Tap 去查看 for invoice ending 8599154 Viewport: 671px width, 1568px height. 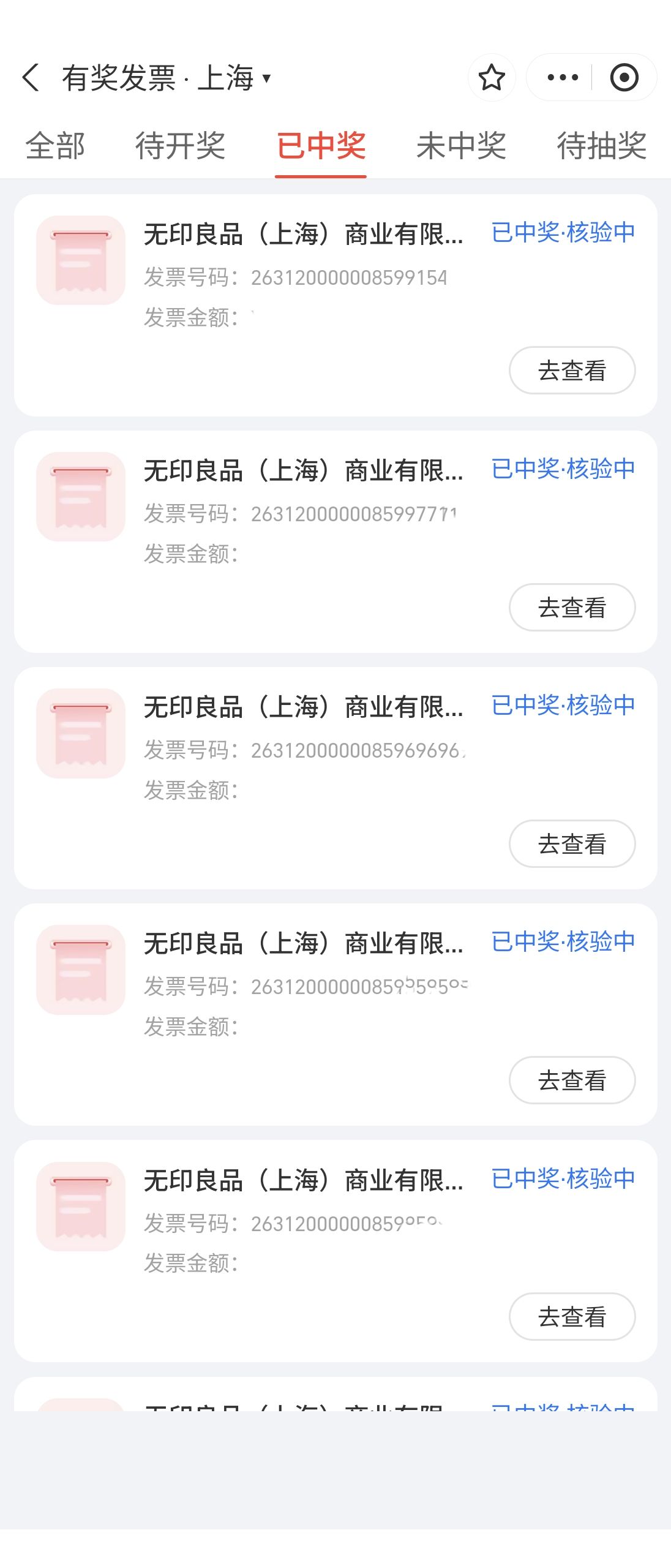coord(572,371)
